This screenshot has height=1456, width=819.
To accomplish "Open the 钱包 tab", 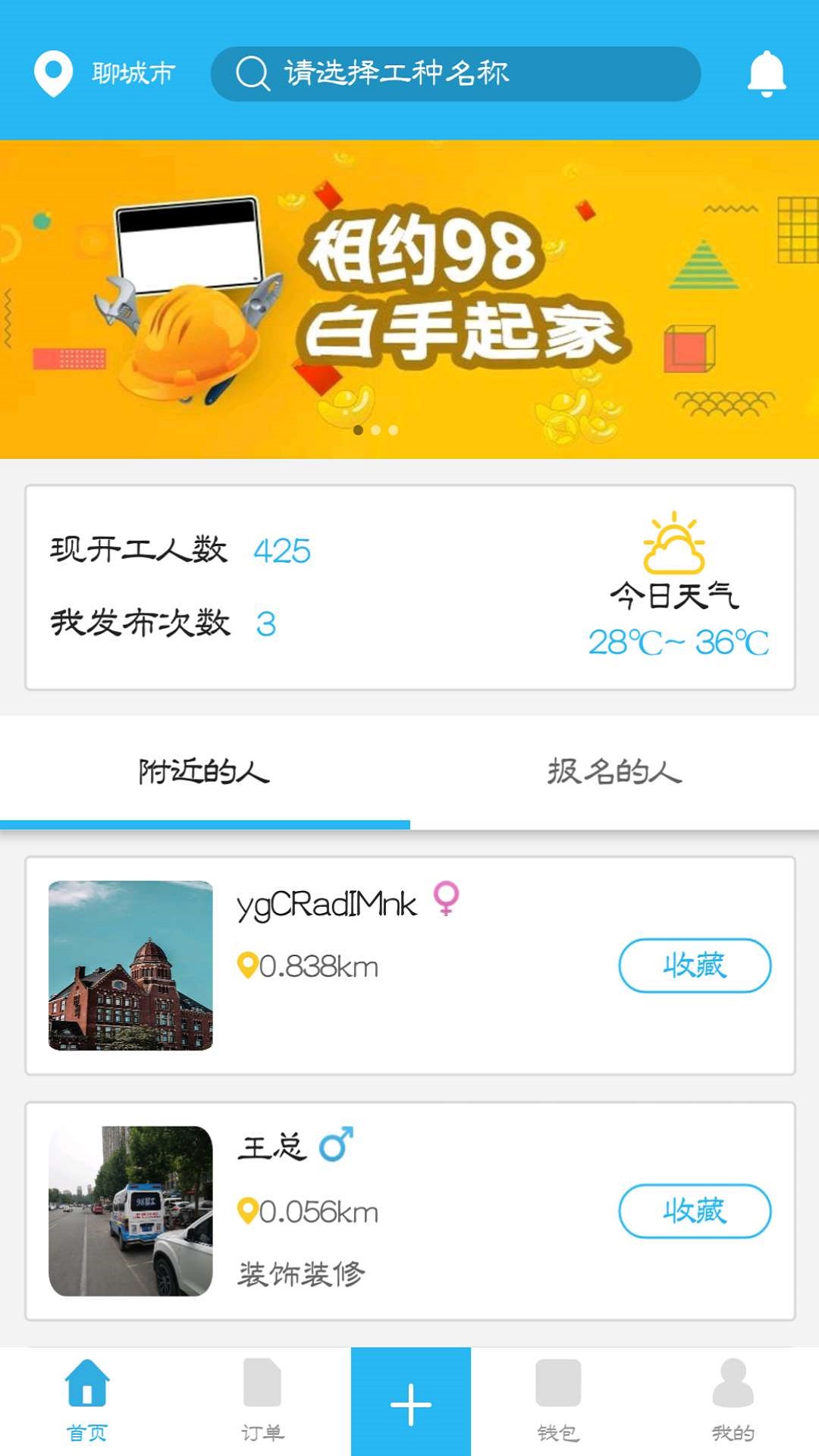I will pos(558,1401).
